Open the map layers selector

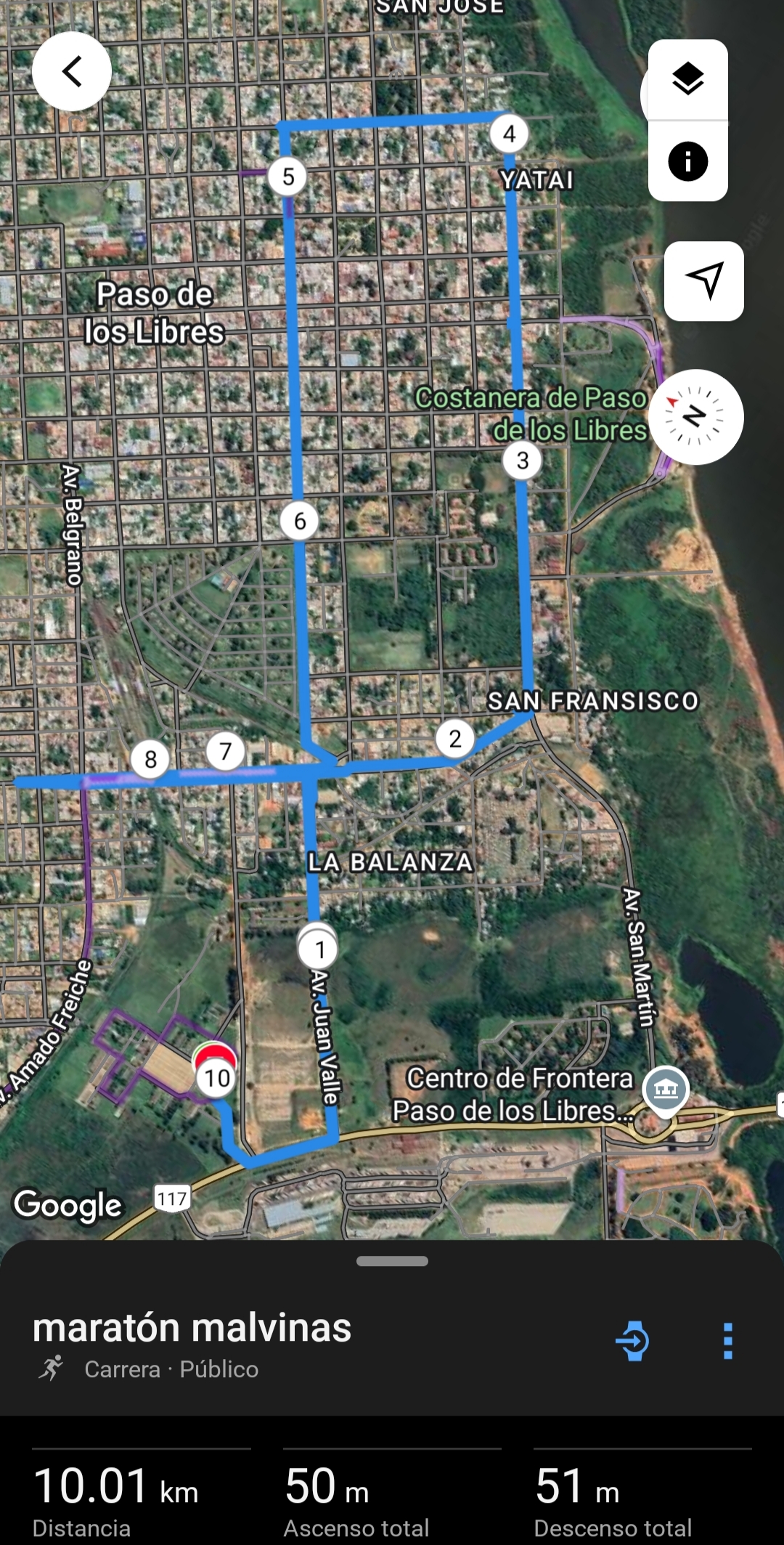(x=687, y=79)
